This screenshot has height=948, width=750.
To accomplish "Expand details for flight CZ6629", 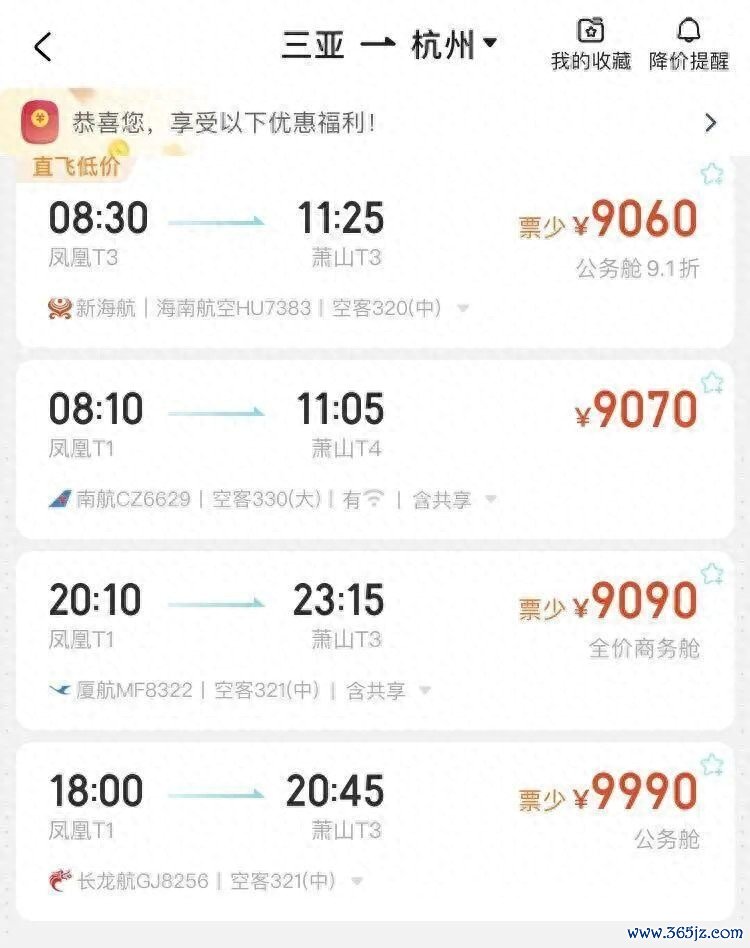I will pyautogui.click(x=490, y=499).
